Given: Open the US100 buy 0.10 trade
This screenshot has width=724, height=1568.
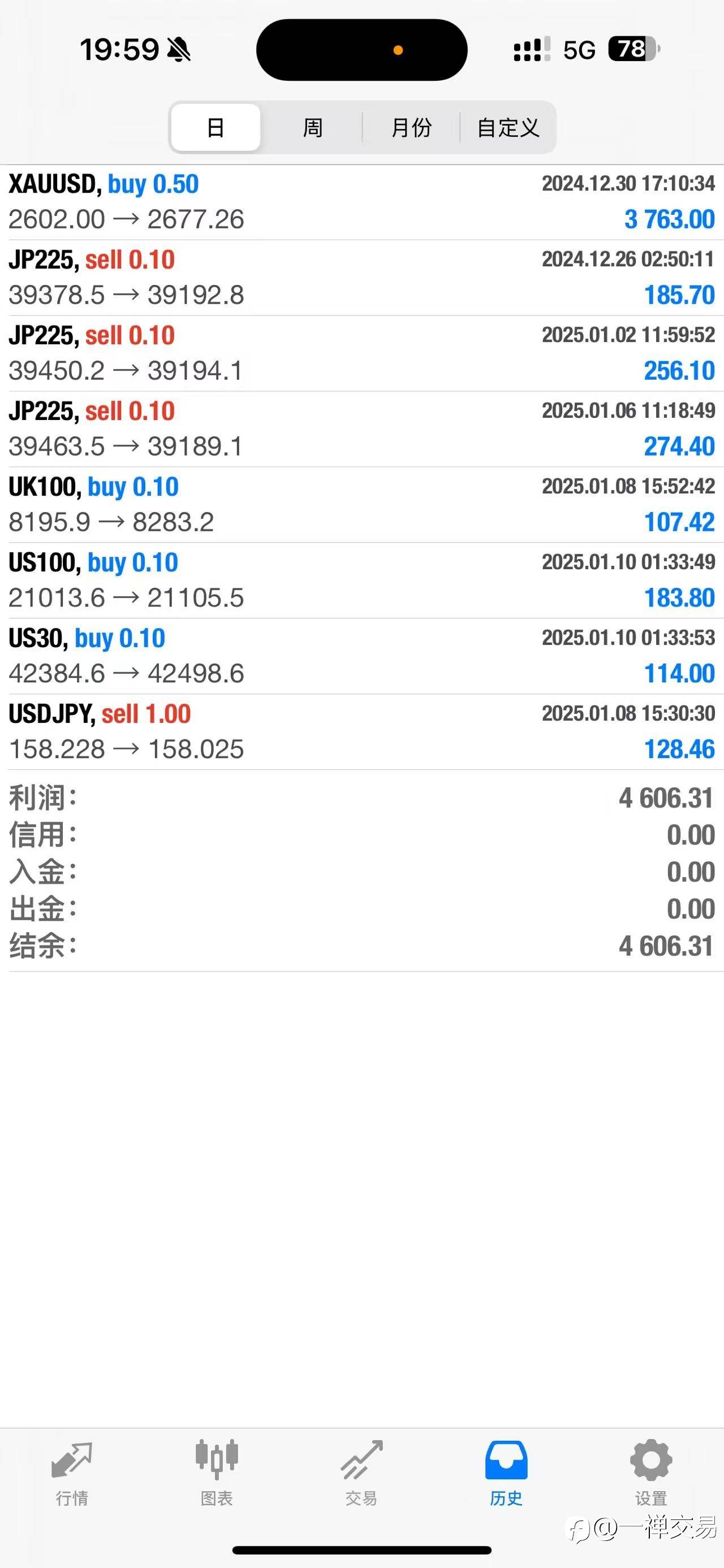Looking at the screenshot, I should (361, 580).
